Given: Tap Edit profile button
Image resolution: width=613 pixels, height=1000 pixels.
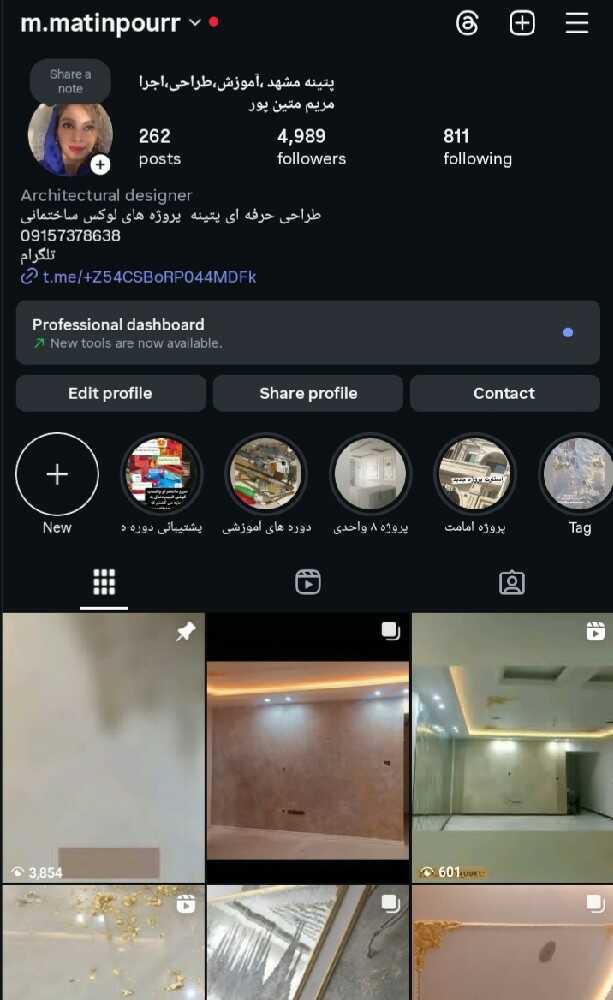Looking at the screenshot, I should click(110, 393).
